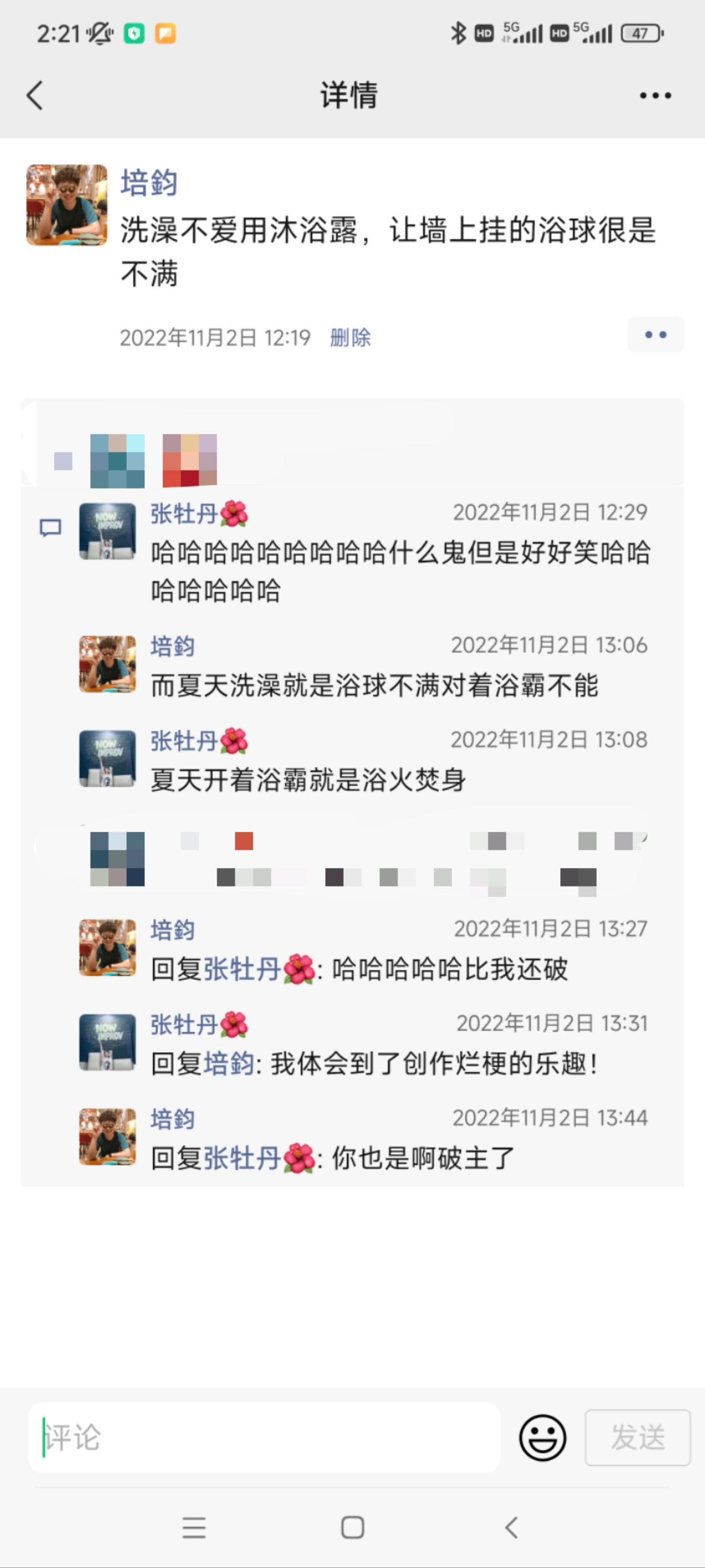Open 张牡丹's avatar on the 12:29 comment

[x=108, y=531]
